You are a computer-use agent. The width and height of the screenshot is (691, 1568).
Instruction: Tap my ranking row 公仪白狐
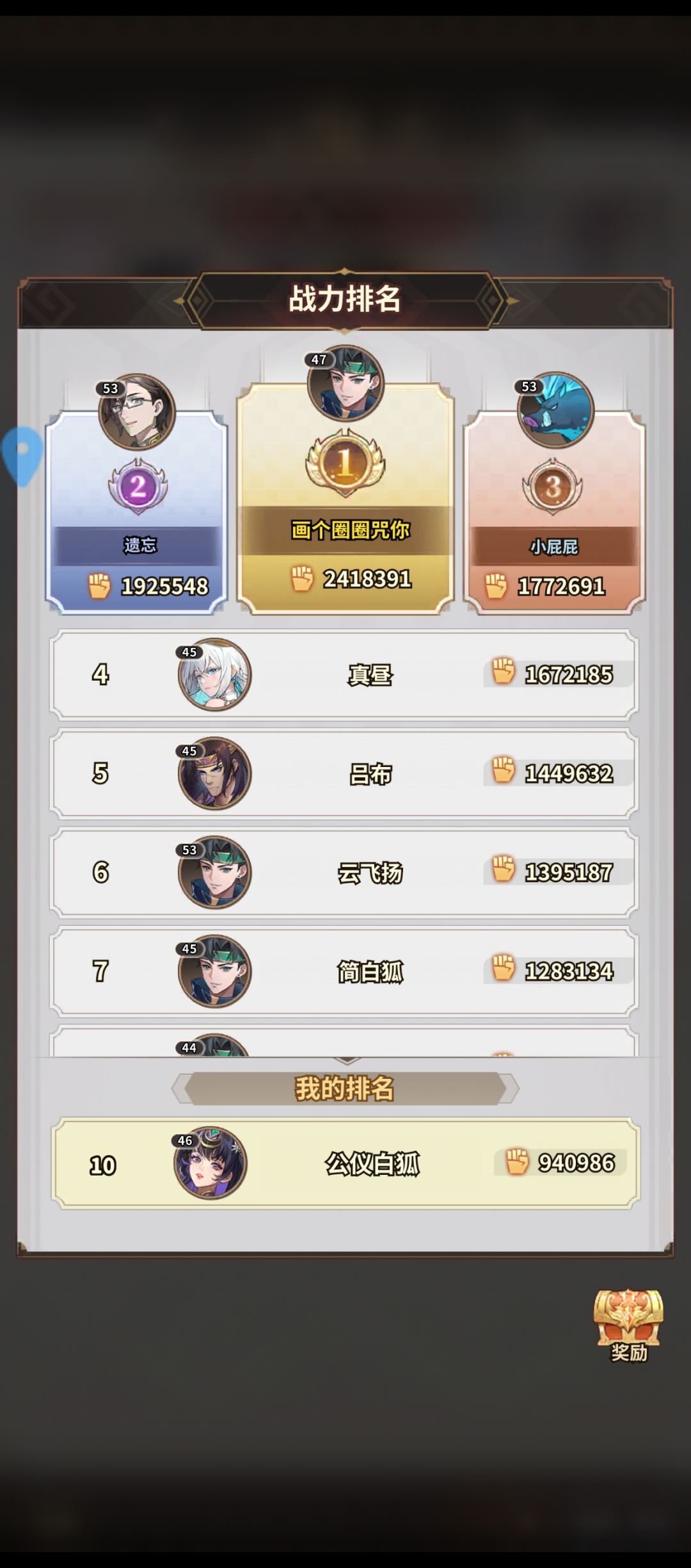tap(345, 1163)
